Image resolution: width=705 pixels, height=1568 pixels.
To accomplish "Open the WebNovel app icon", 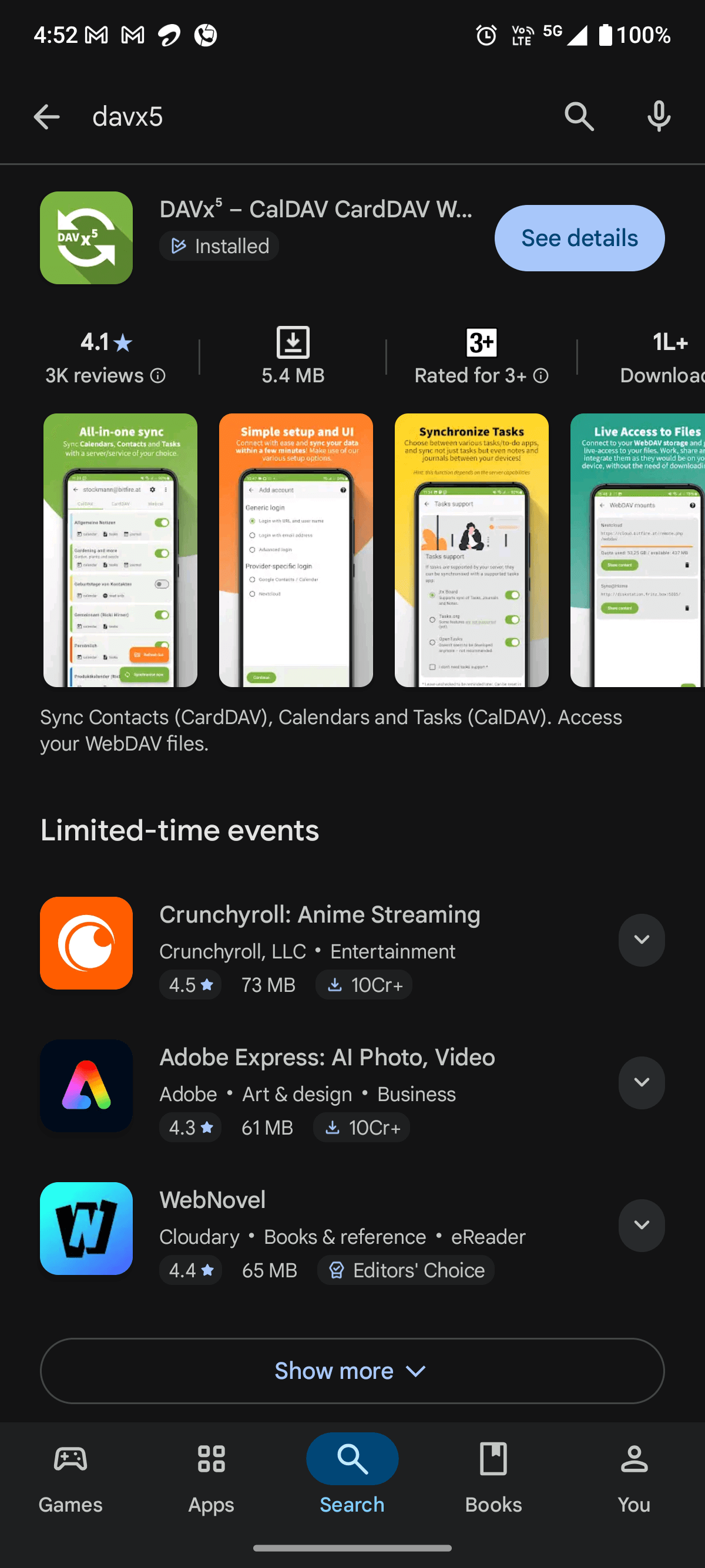I will [86, 1229].
